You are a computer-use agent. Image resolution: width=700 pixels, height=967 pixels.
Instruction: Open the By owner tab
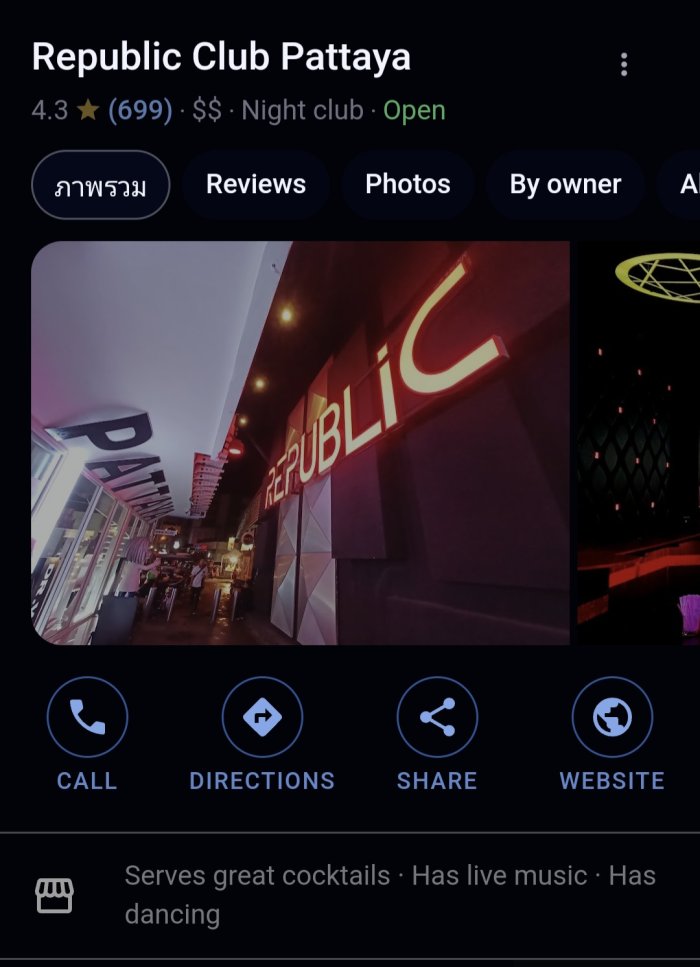point(565,185)
